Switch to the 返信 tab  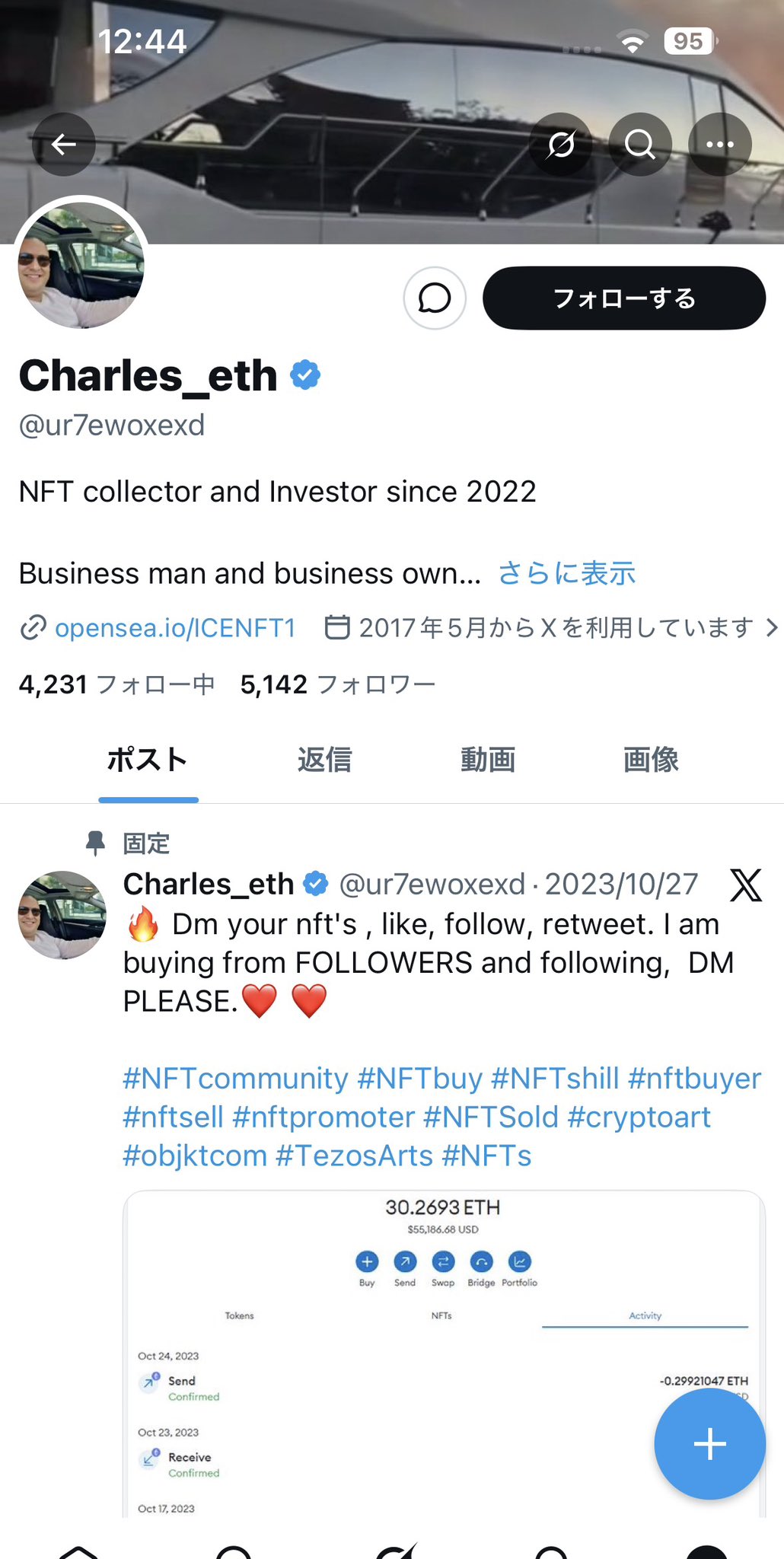[324, 760]
